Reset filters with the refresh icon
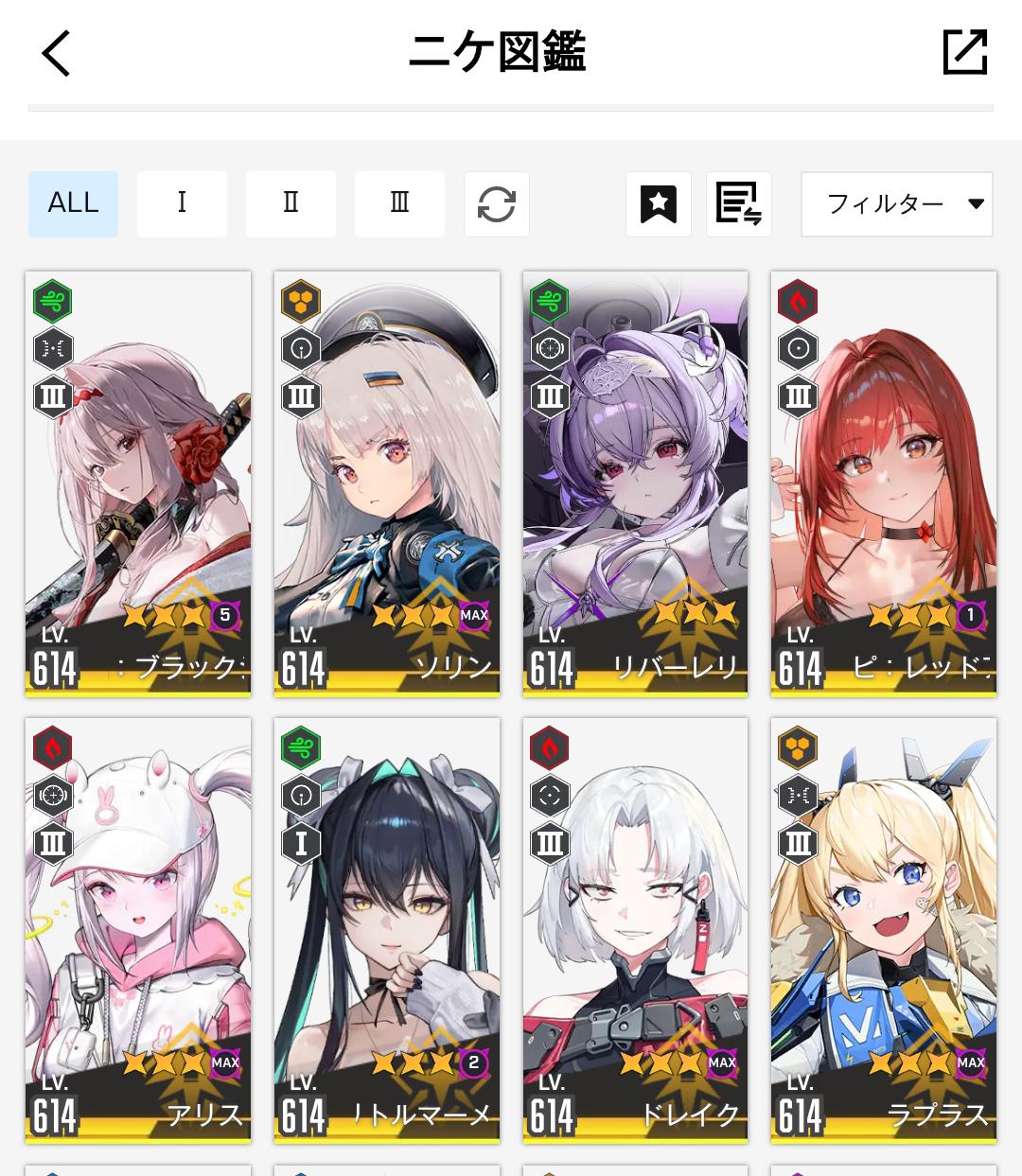Image resolution: width=1022 pixels, height=1176 pixels. point(497,203)
